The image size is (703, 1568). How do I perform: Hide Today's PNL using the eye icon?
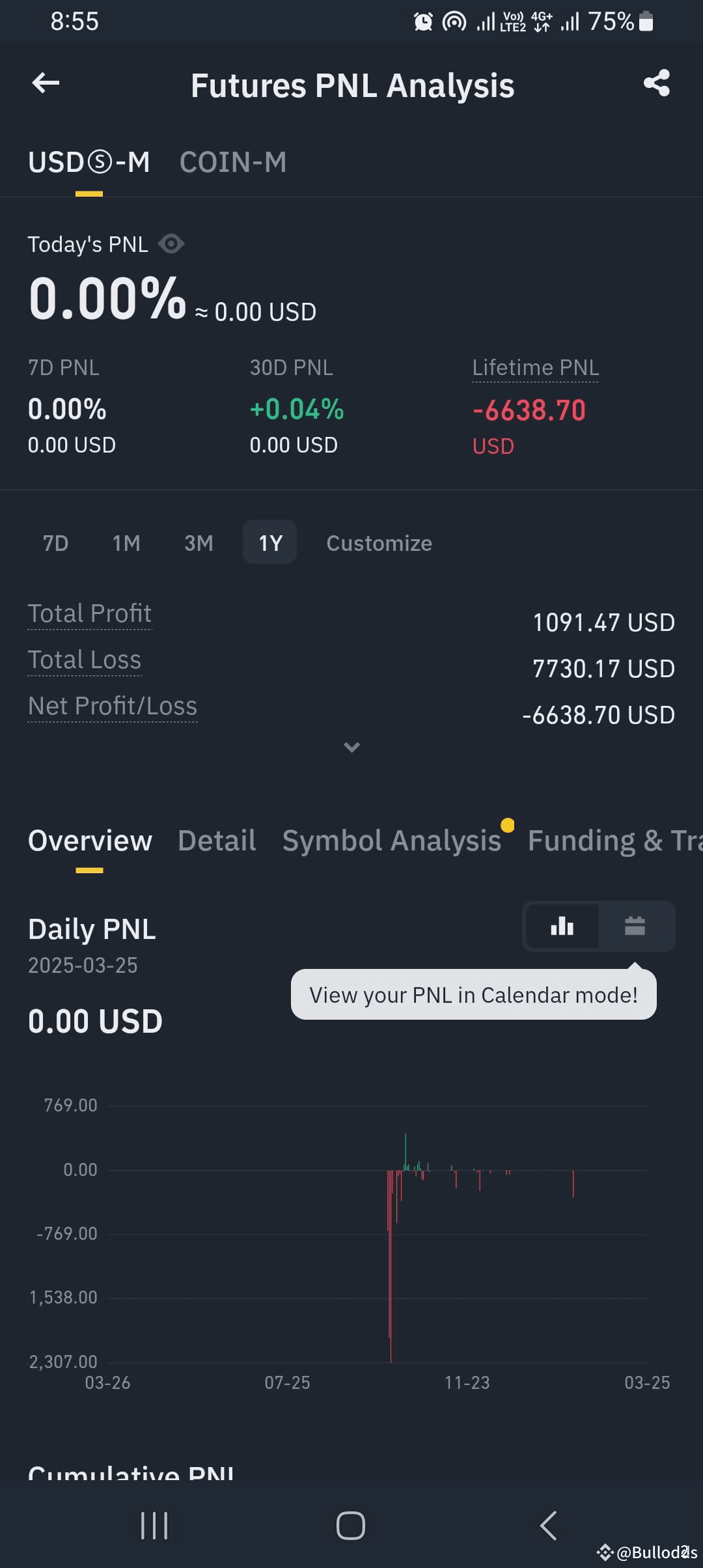coord(171,244)
